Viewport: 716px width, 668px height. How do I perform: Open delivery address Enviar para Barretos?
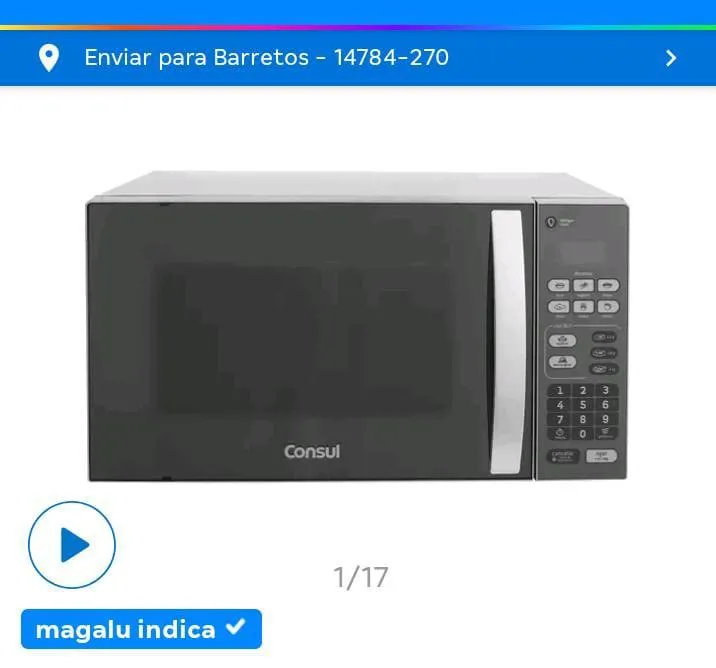click(x=357, y=58)
